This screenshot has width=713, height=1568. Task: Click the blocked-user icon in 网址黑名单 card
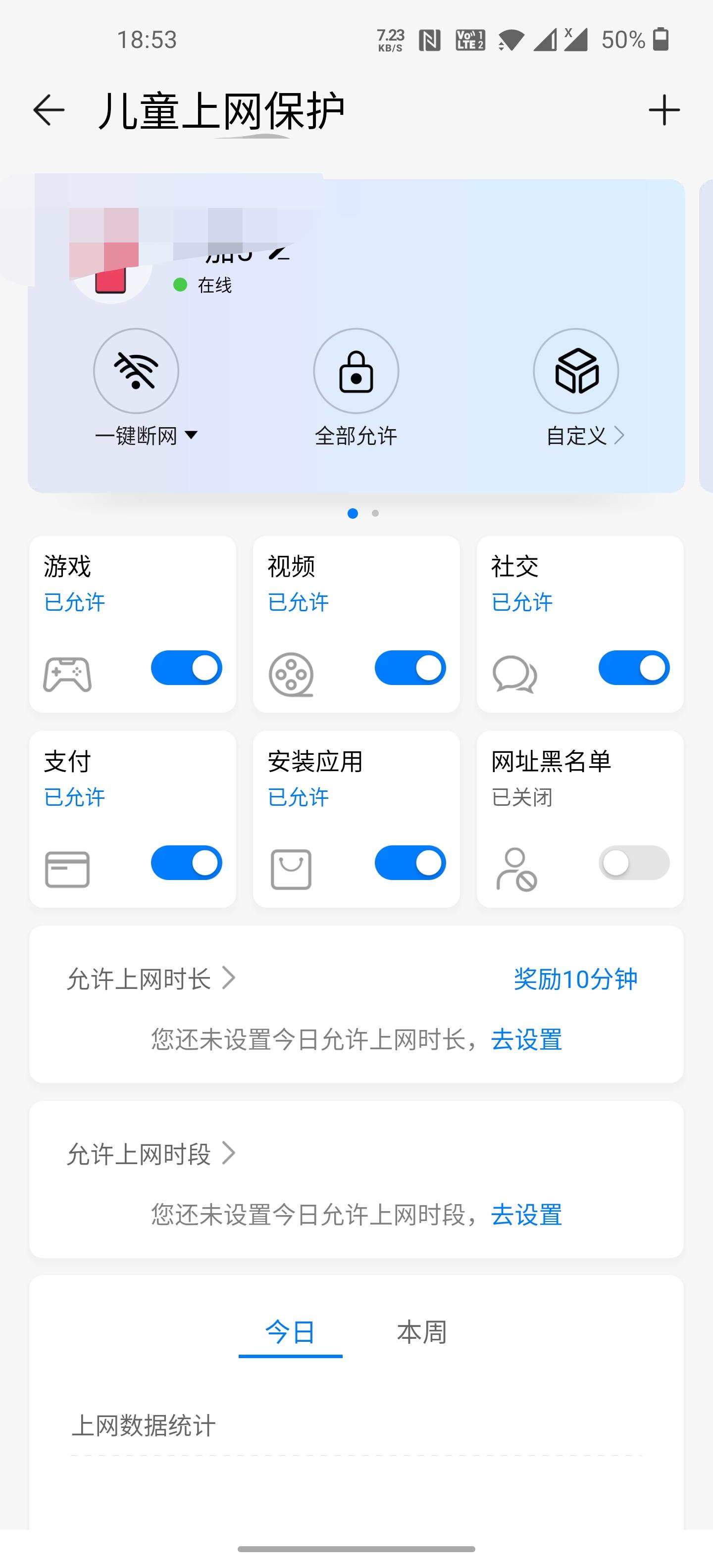pos(517,867)
